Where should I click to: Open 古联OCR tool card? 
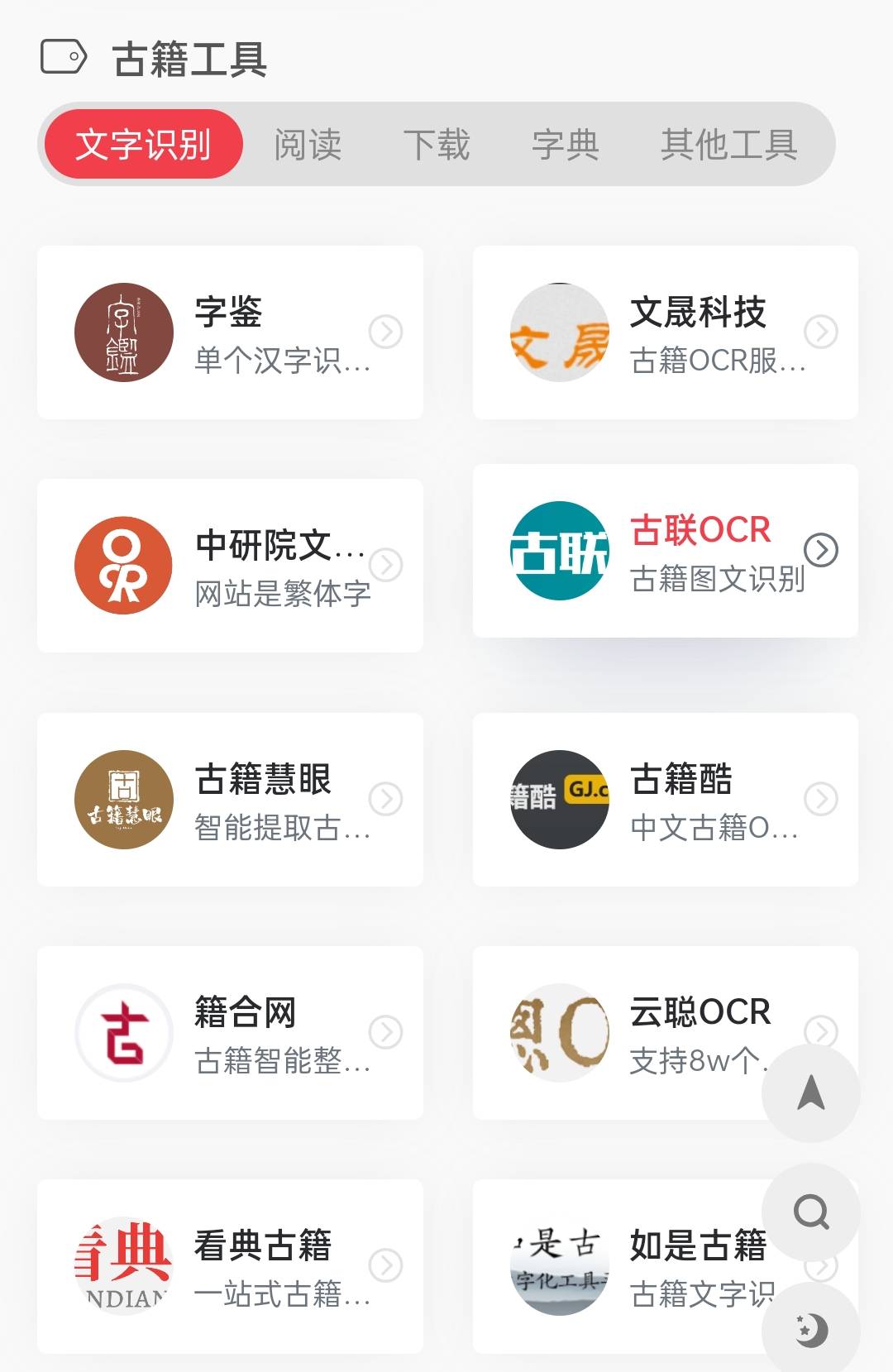[x=665, y=551]
